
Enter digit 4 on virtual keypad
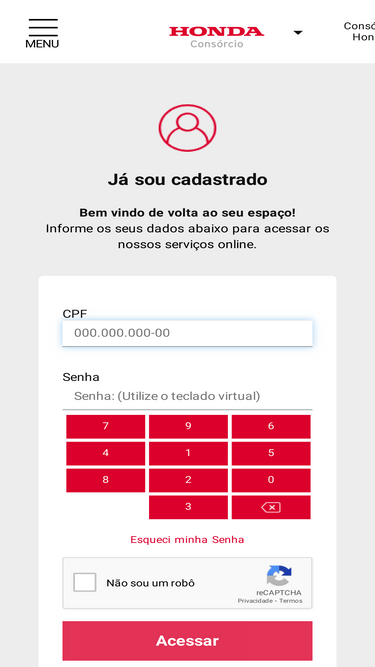coord(105,453)
